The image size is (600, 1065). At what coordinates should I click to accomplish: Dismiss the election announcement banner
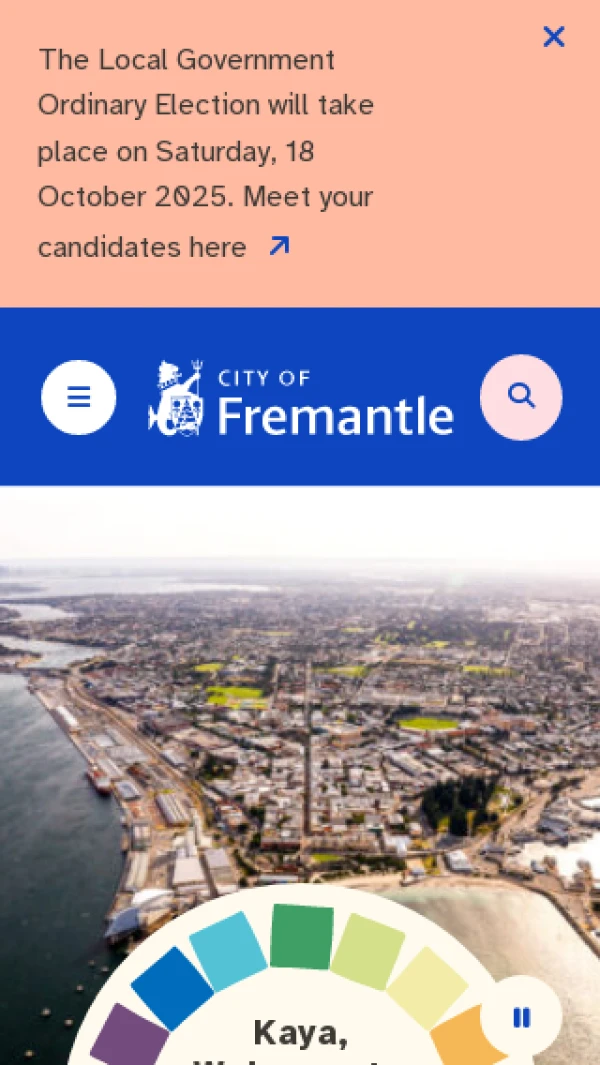[x=553, y=37]
